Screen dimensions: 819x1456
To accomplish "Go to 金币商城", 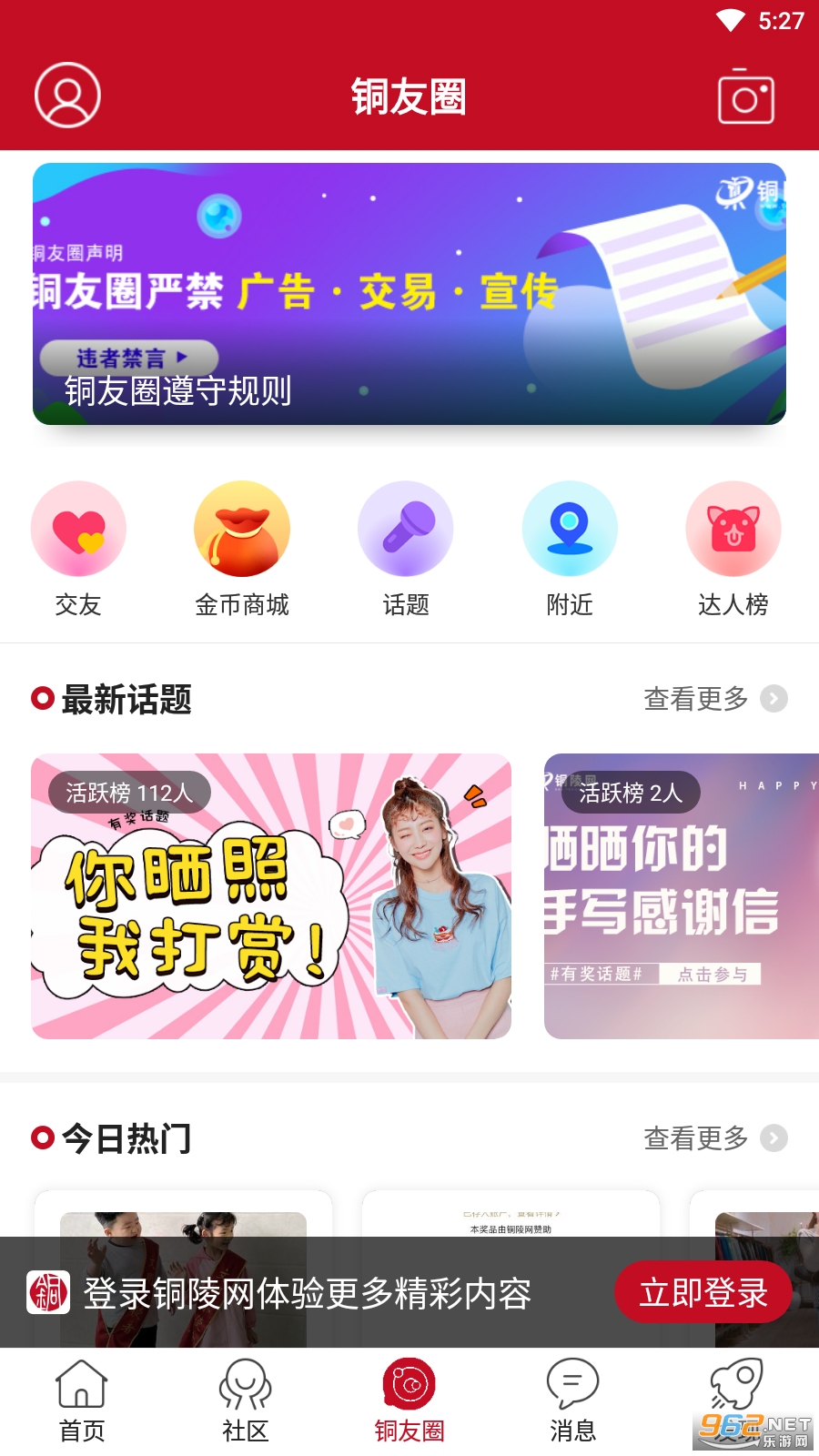I will pyautogui.click(x=242, y=549).
